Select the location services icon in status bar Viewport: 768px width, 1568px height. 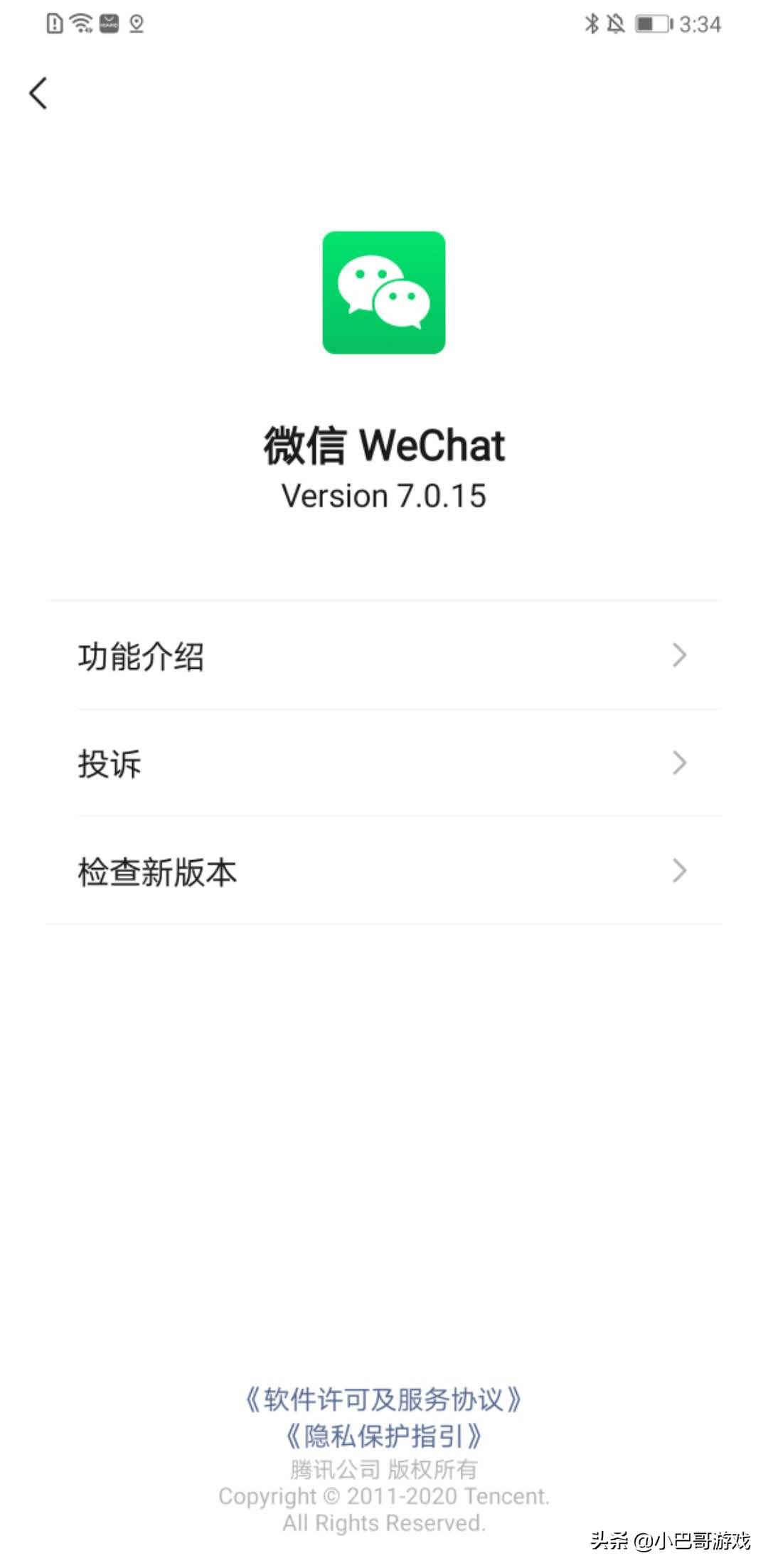pos(137,23)
